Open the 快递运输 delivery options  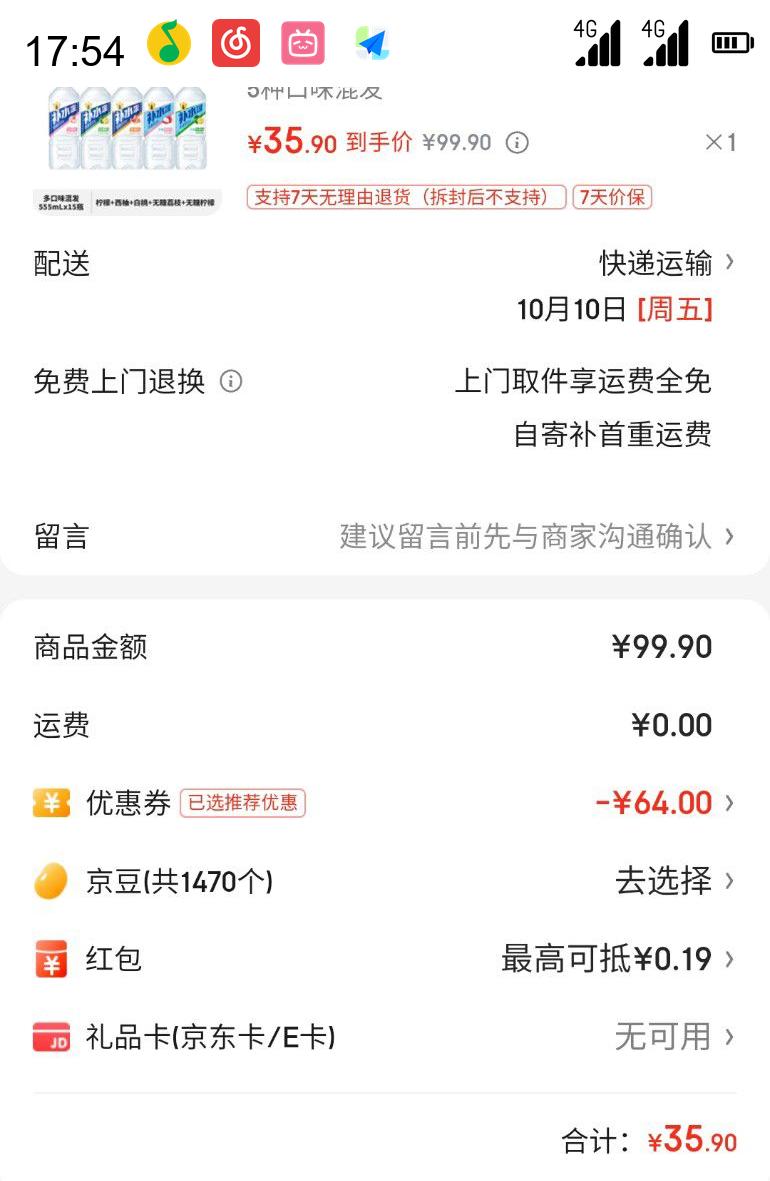tap(665, 263)
